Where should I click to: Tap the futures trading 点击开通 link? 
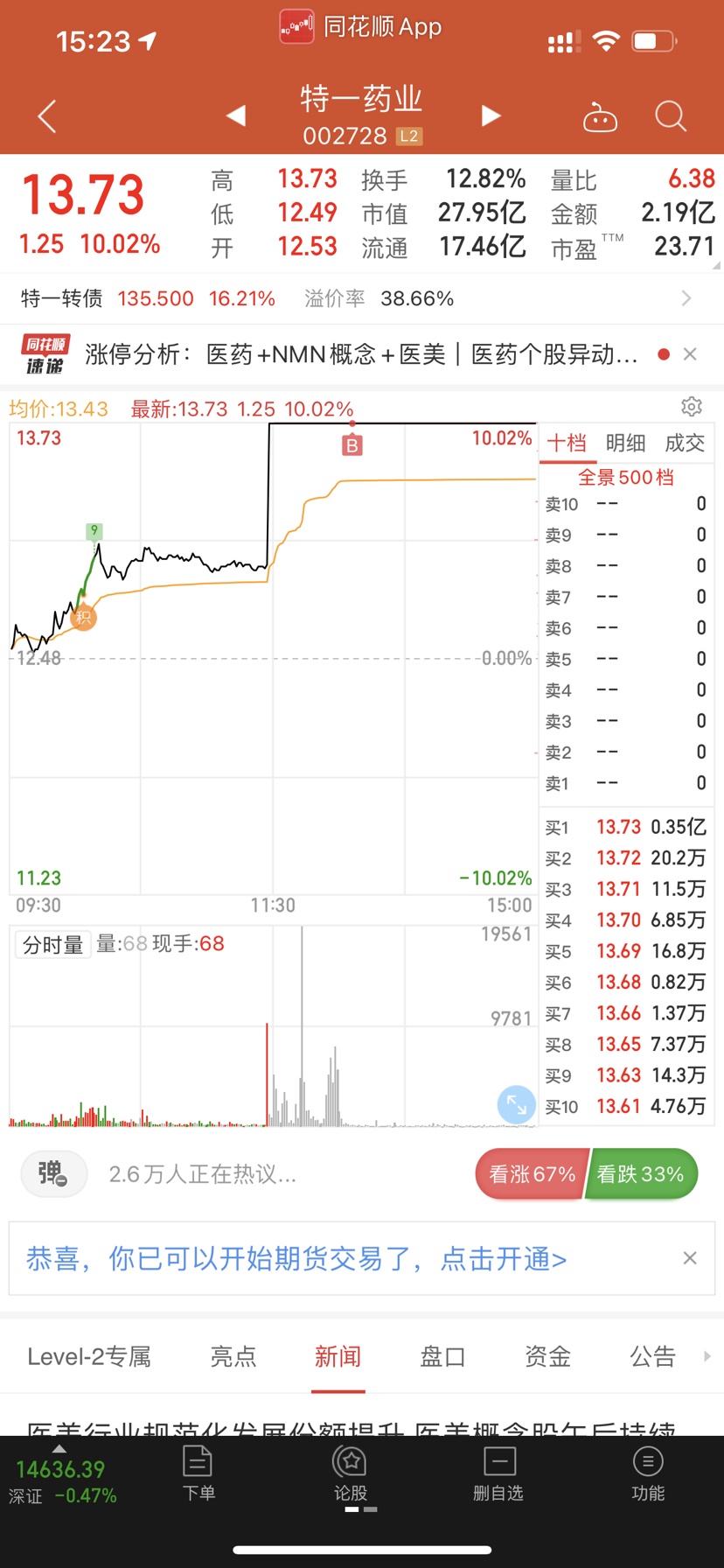[x=504, y=1258]
